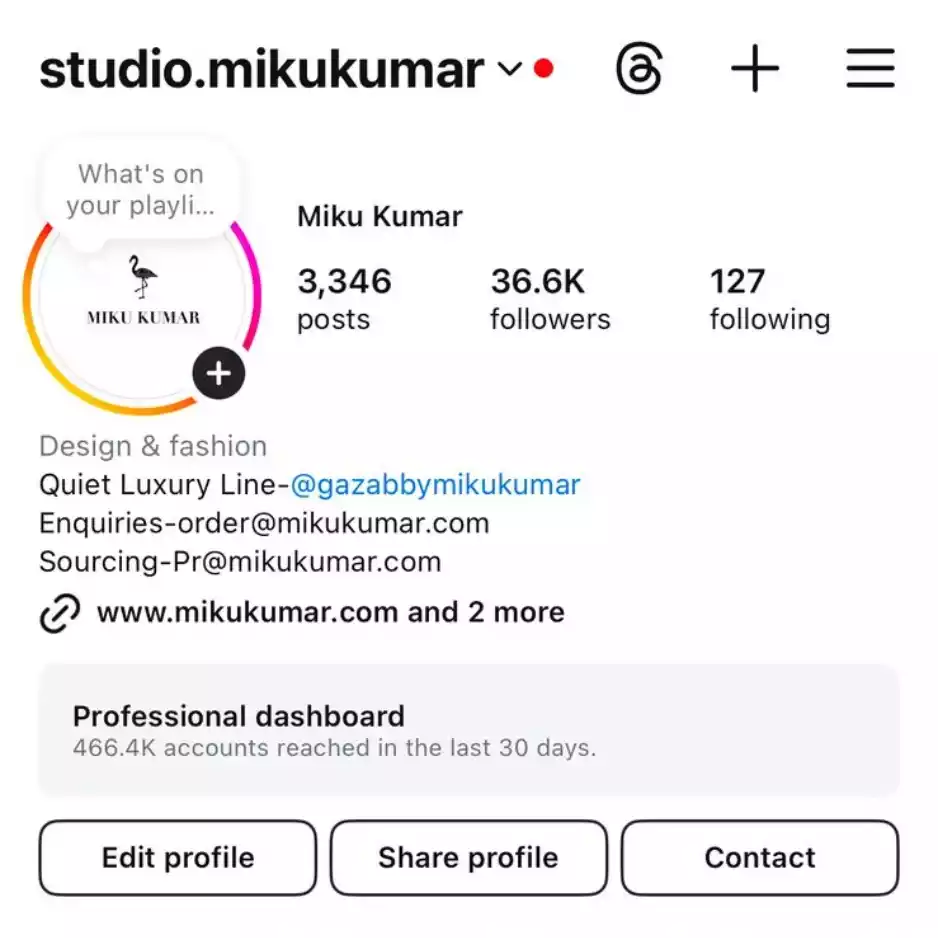Tap the Edit profile button
The width and height of the screenshot is (938, 938).
(178, 857)
